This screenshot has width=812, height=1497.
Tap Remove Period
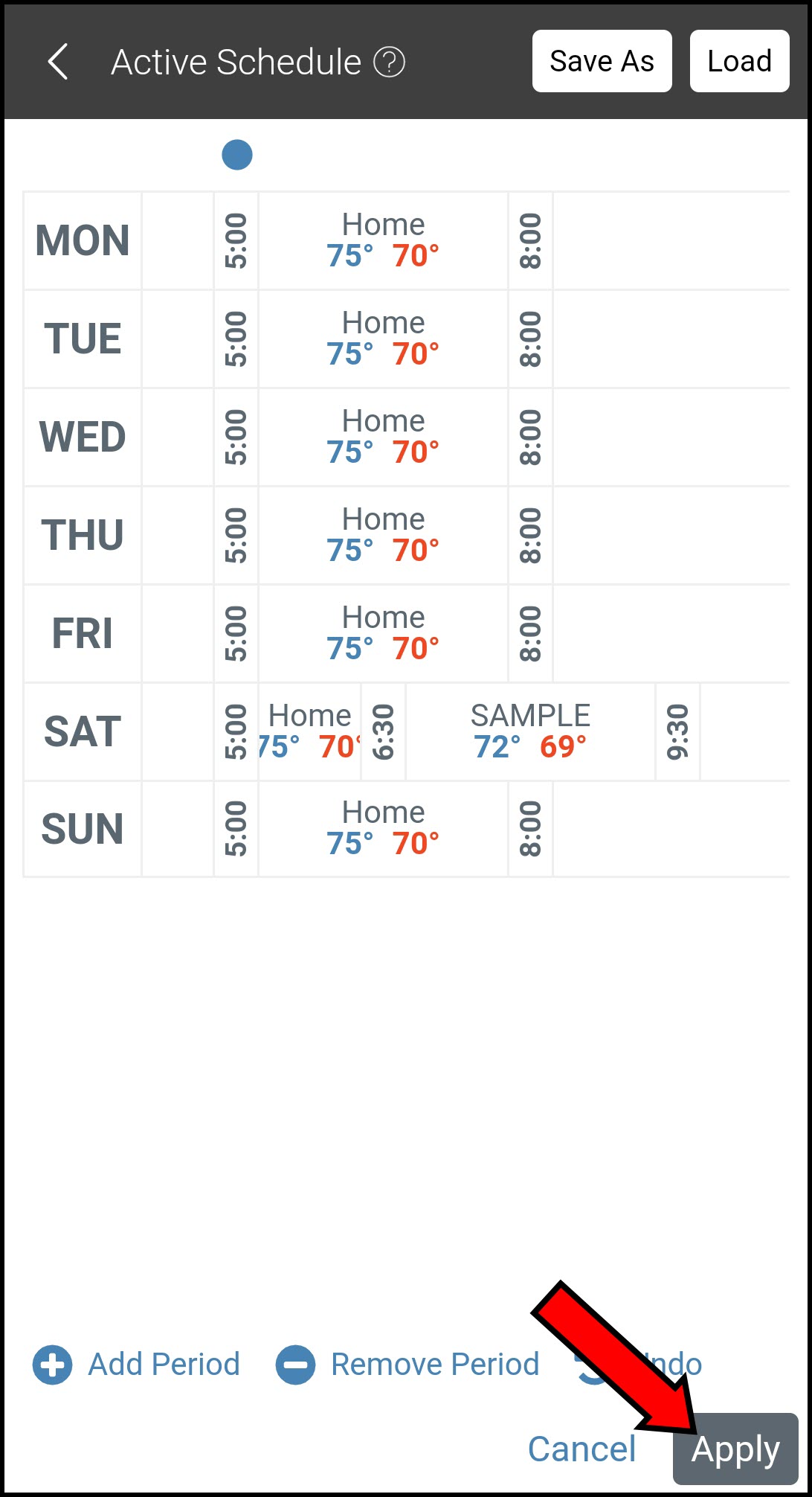(x=407, y=1365)
